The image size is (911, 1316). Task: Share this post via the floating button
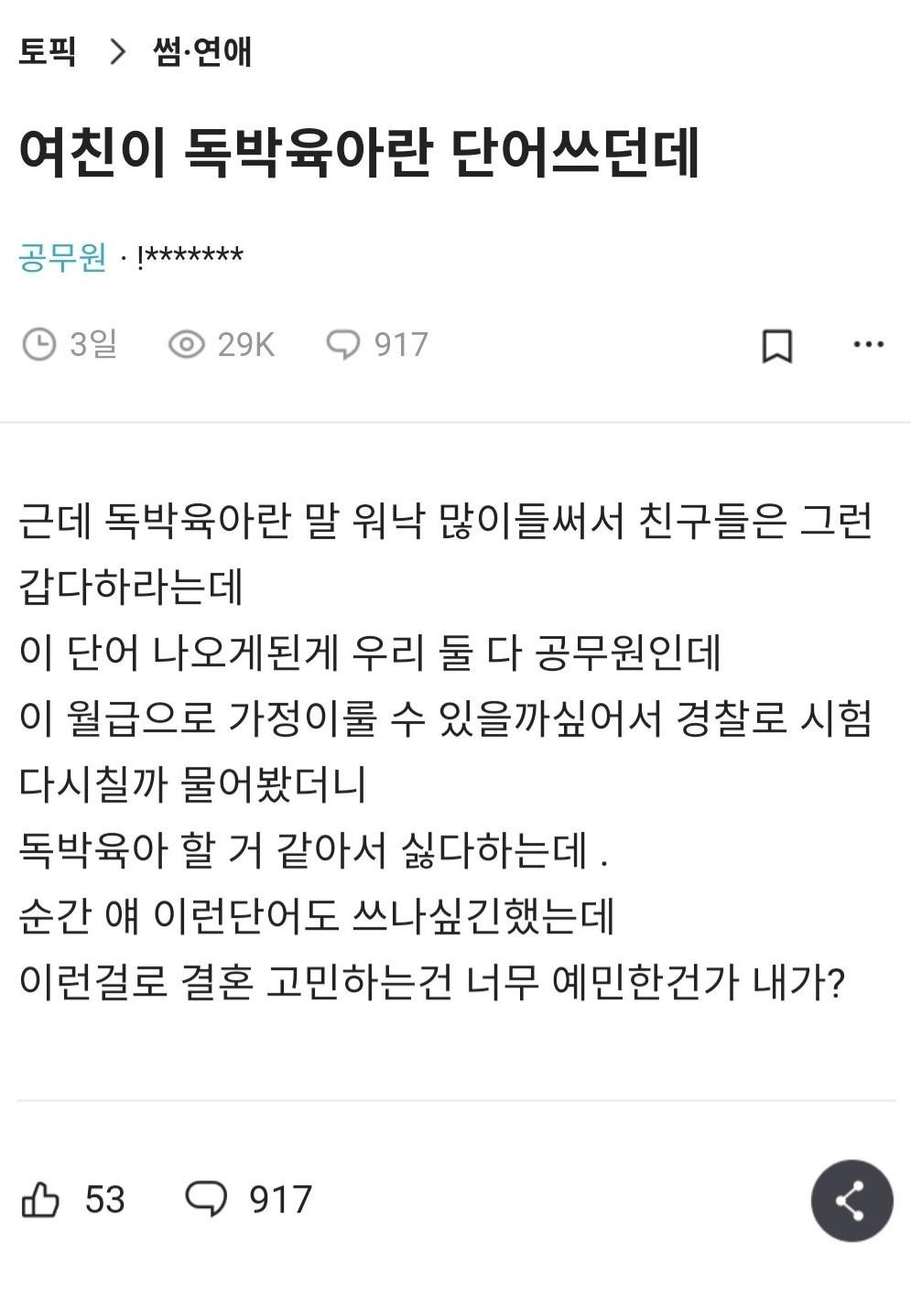coord(851,1201)
